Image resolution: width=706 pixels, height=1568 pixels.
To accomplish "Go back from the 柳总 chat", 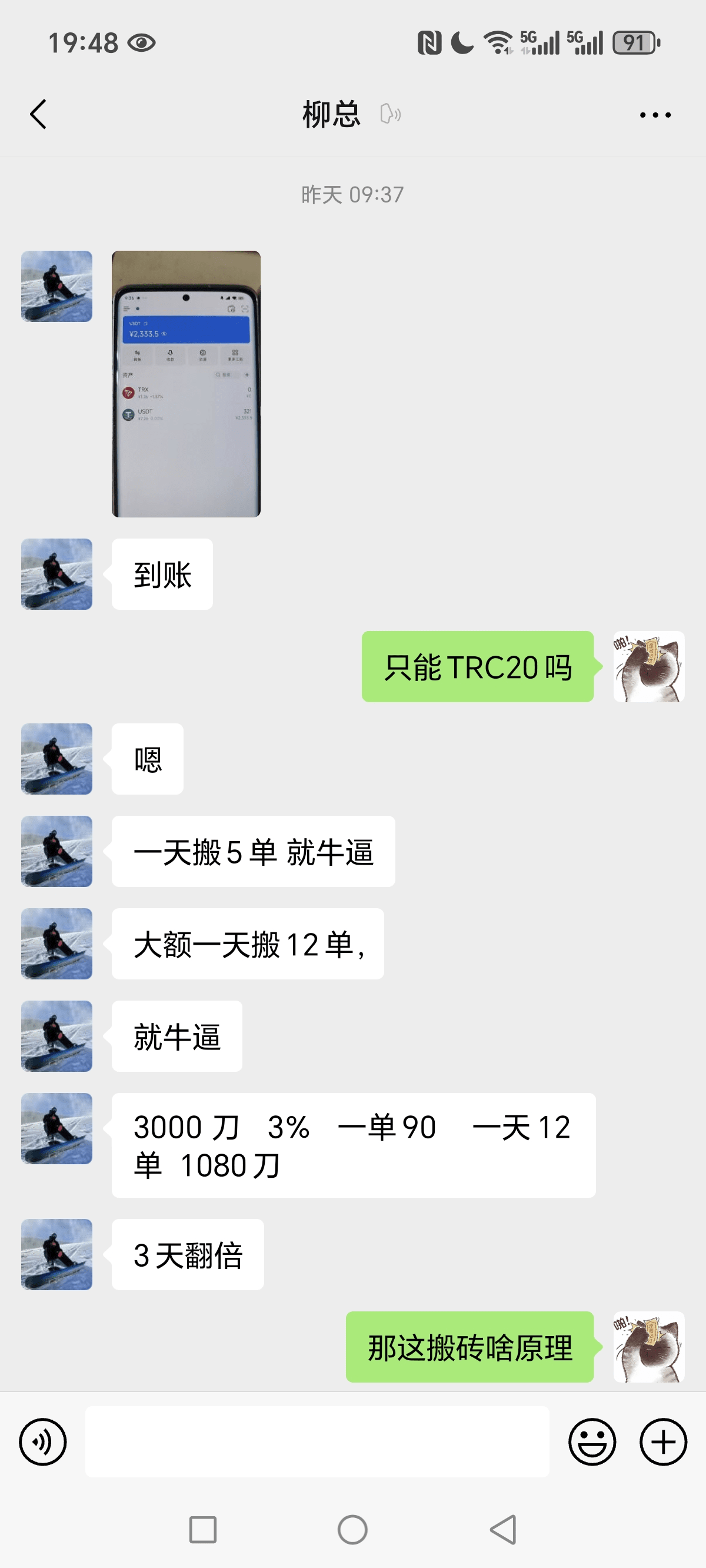I will point(38,114).
